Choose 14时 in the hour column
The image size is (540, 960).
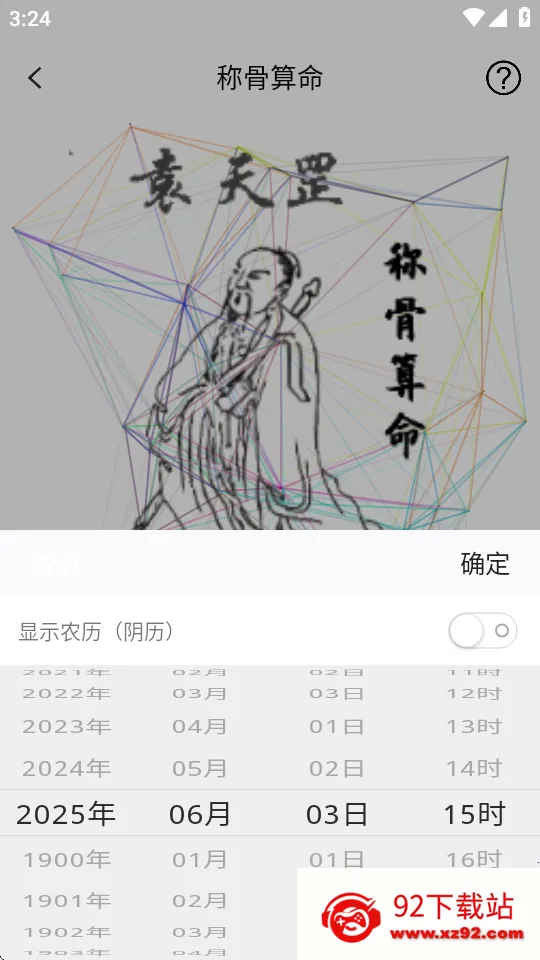pyautogui.click(x=474, y=768)
